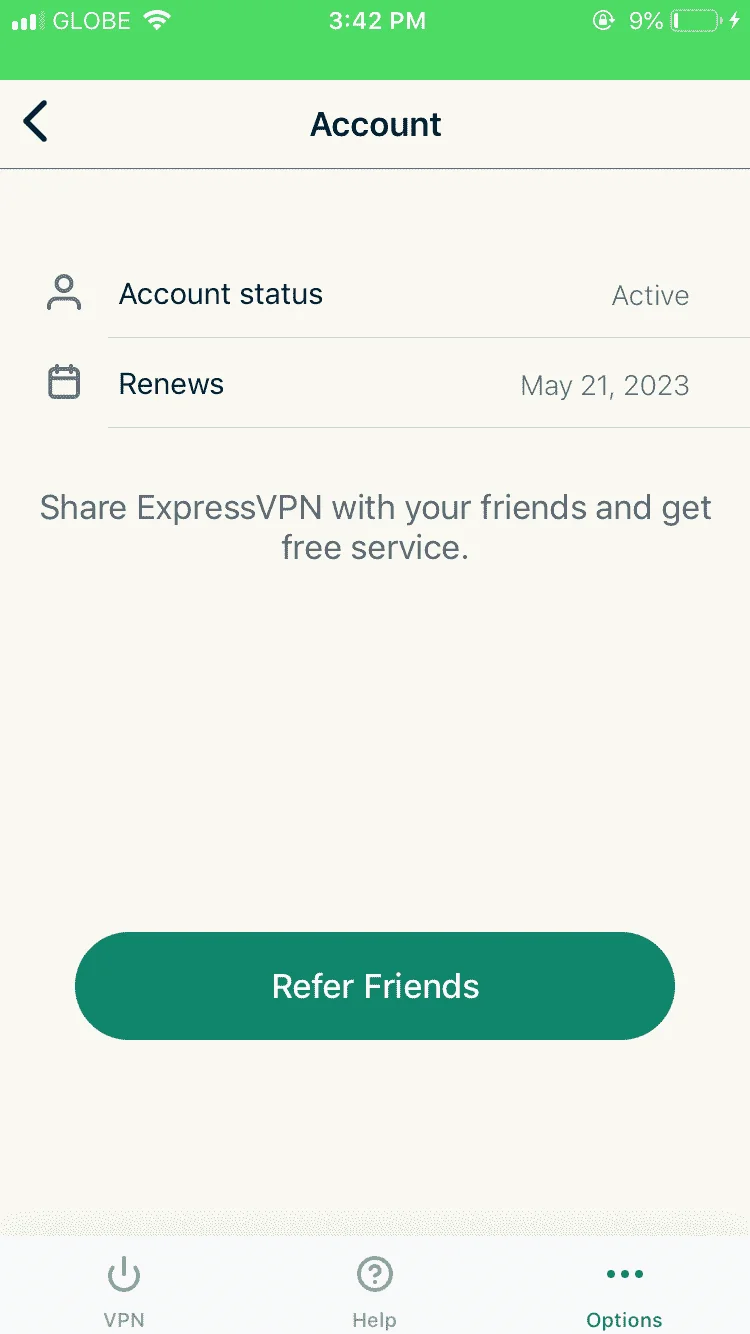Switch to the VPN tab
Screen dimensions: 750x1334
point(124,1292)
